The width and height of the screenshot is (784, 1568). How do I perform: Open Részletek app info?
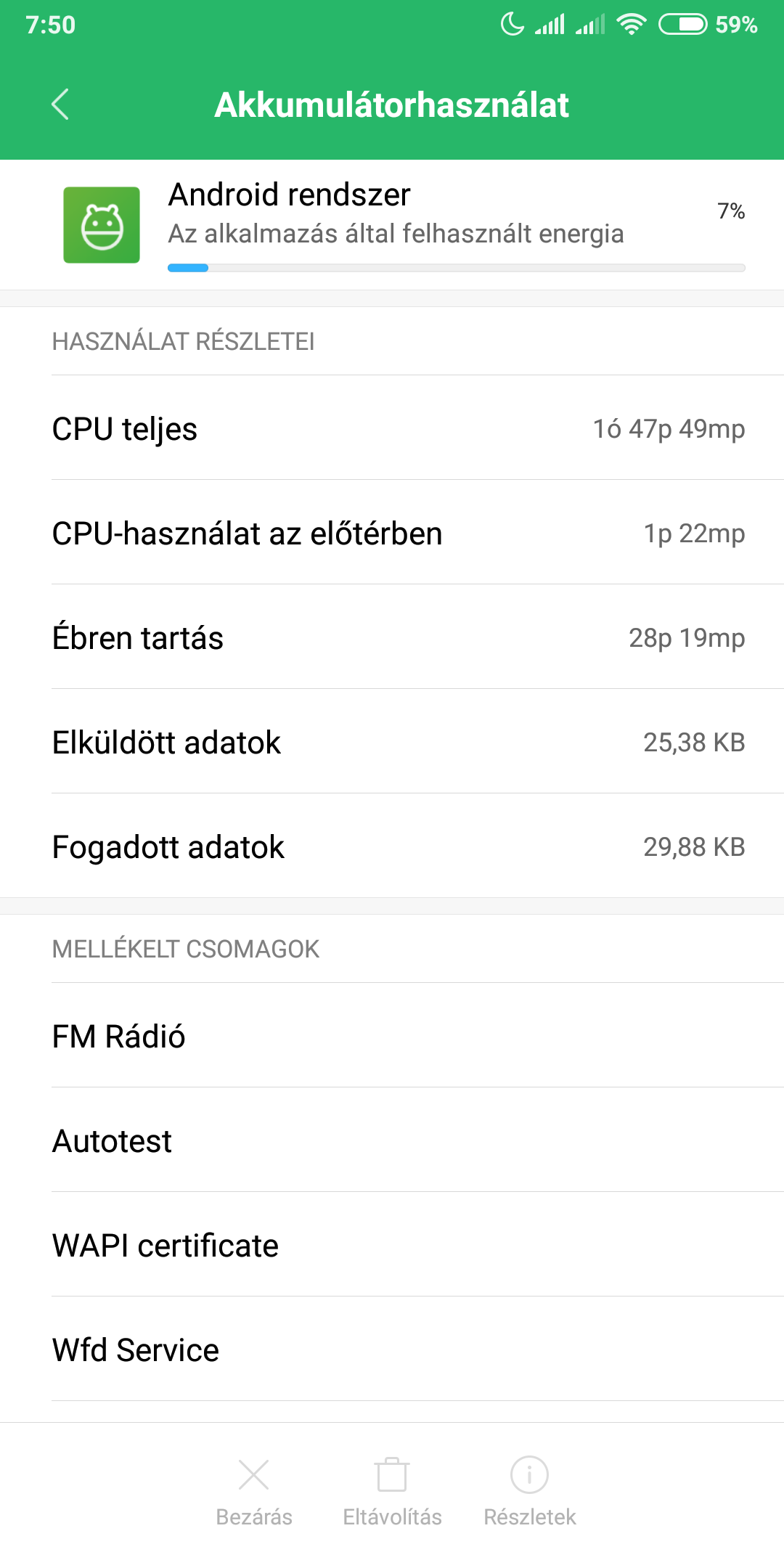(x=530, y=1490)
